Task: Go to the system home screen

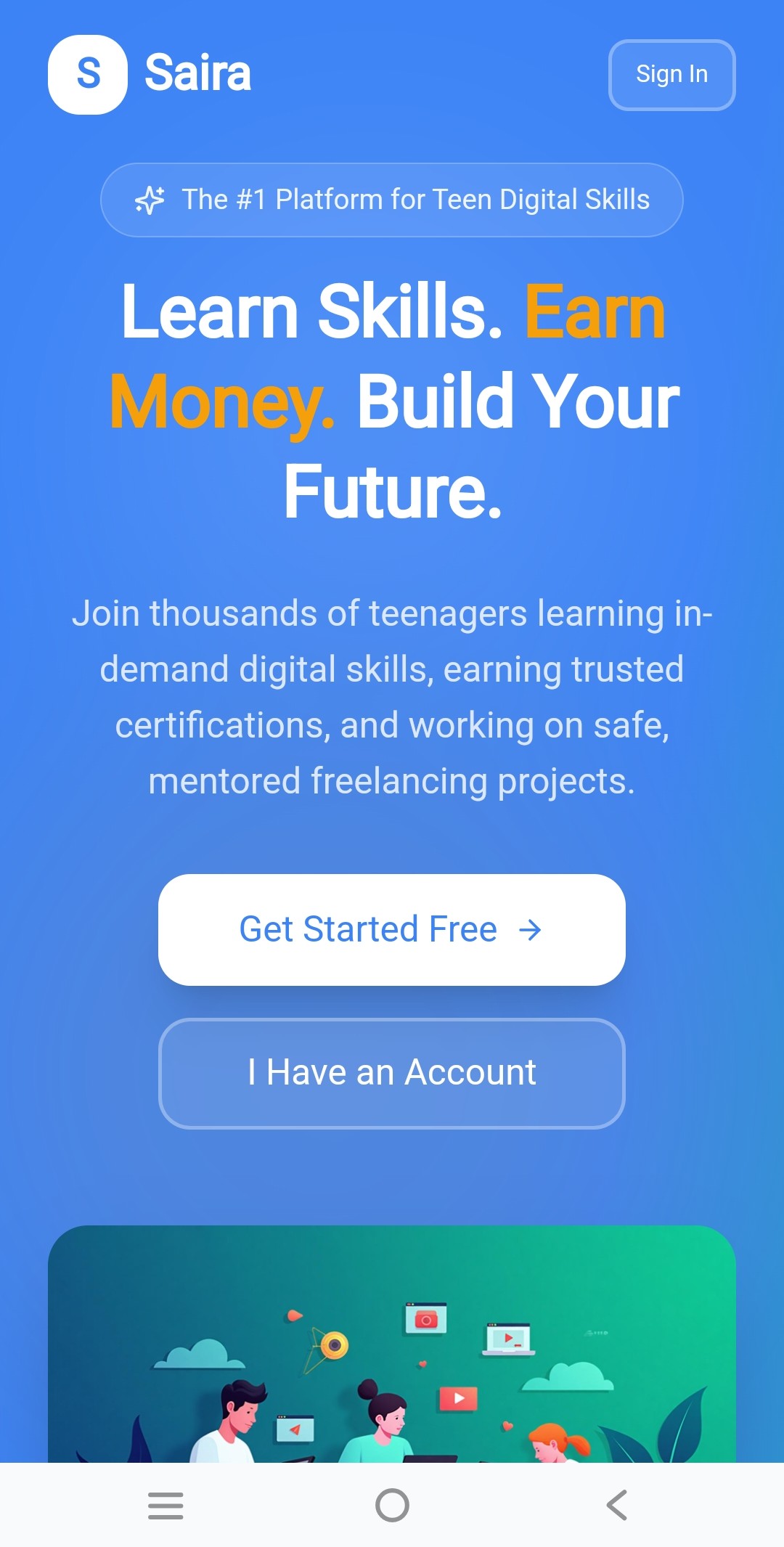Action: click(392, 1505)
